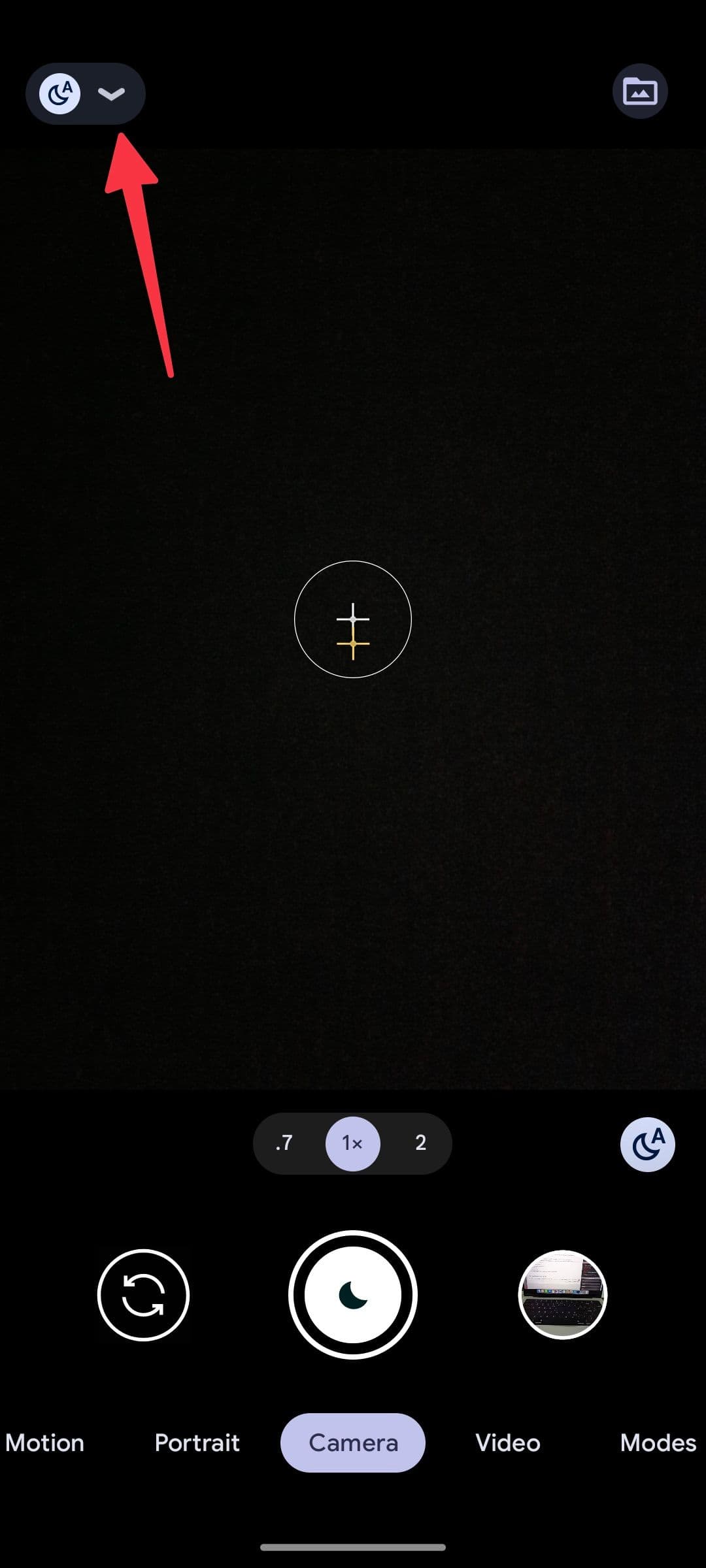Toggle the Night Sight auto button
Screen dimensions: 706x1568
click(647, 1144)
